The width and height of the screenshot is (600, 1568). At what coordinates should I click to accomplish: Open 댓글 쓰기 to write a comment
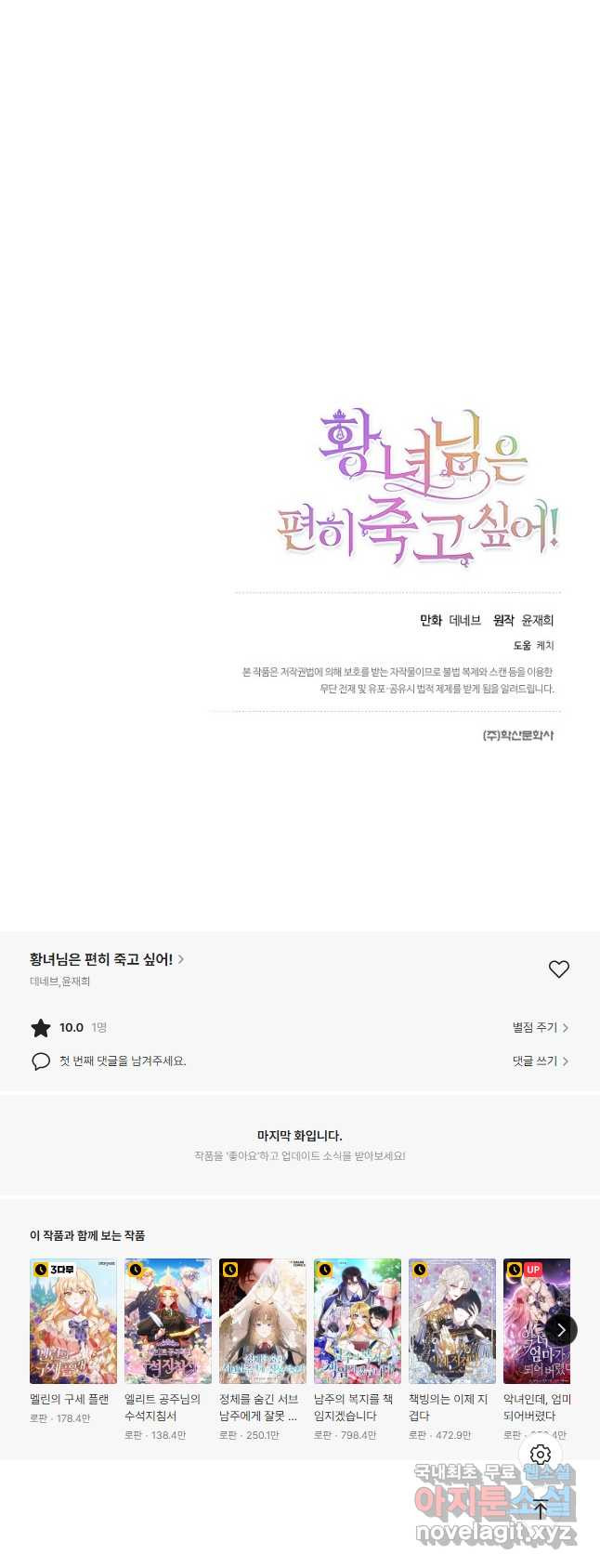(540, 1061)
